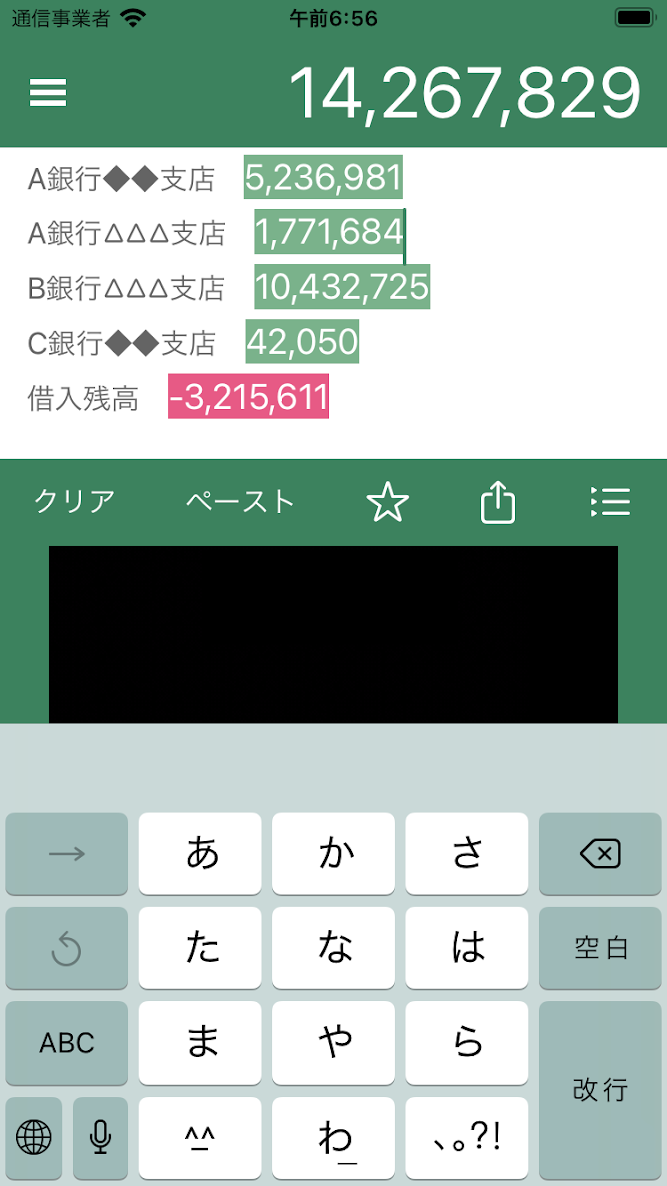
Task: Switch keyboard to ABC layout
Action: coord(67,1043)
